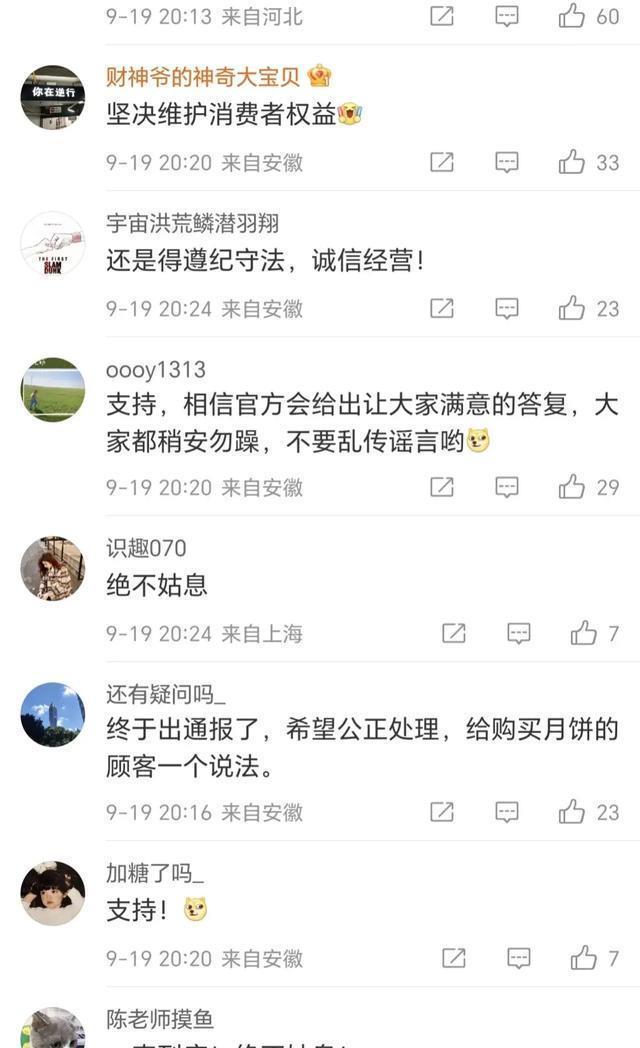Like the comment by 加糖了吗_

583,958
